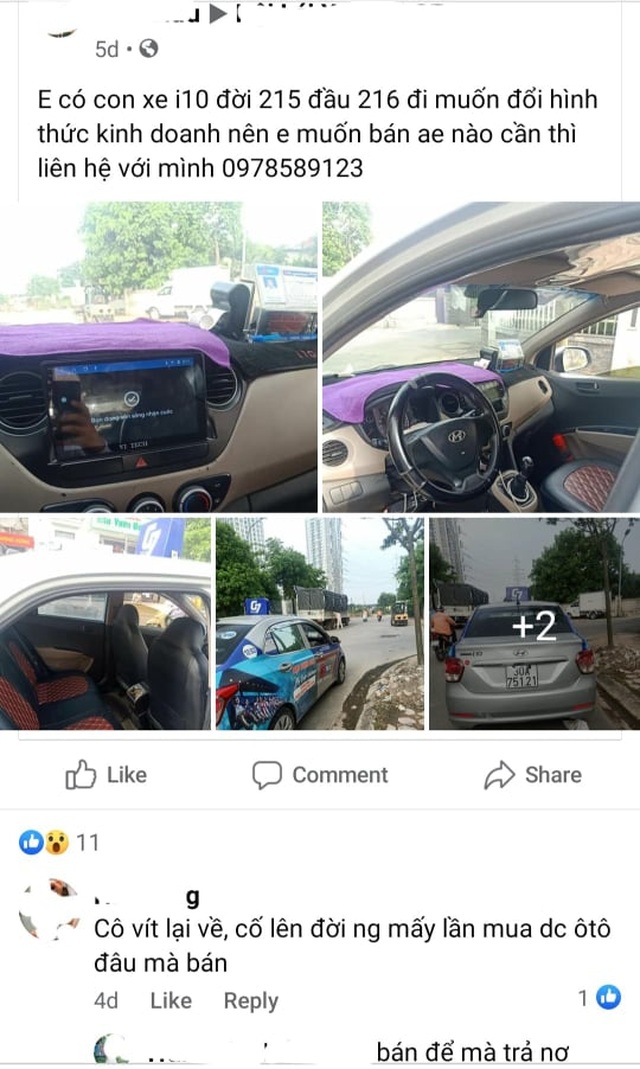View the +2 more photos tile

click(534, 623)
